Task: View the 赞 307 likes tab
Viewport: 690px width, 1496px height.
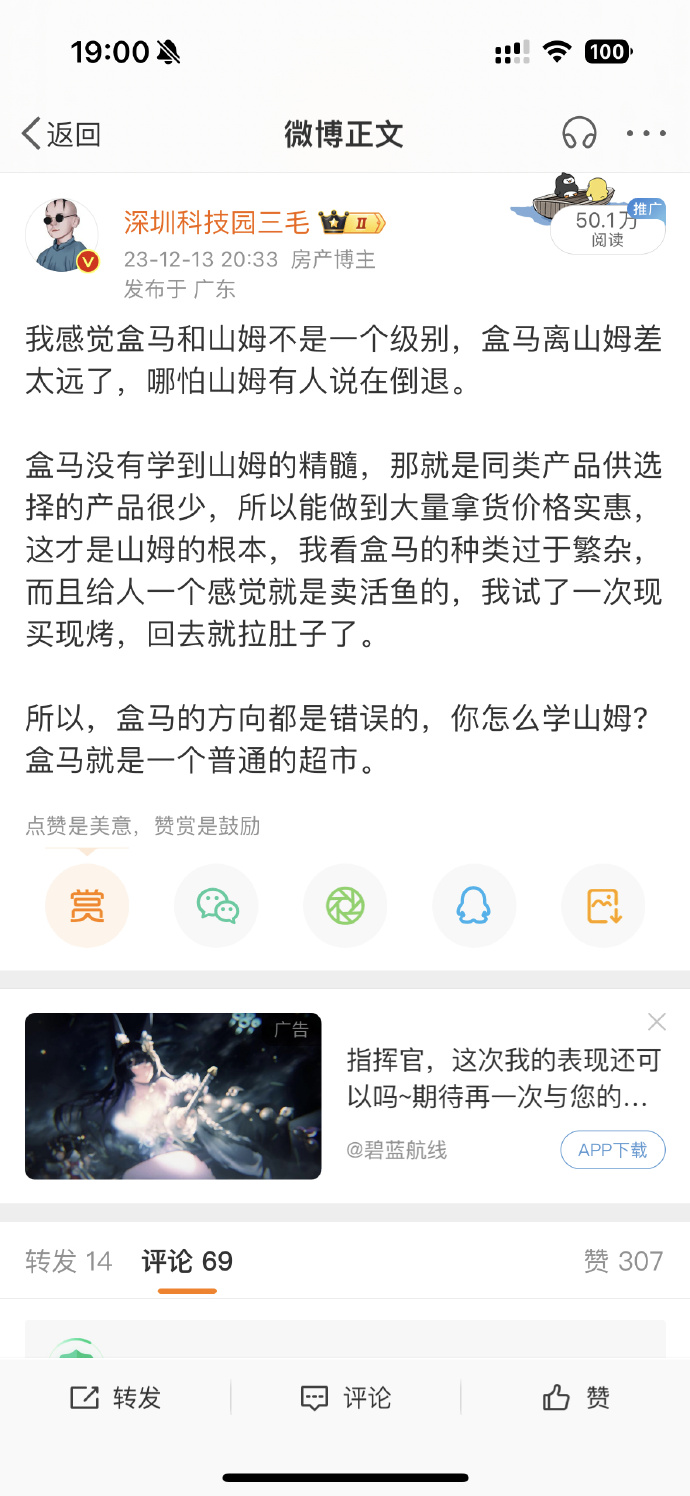Action: (x=624, y=1261)
